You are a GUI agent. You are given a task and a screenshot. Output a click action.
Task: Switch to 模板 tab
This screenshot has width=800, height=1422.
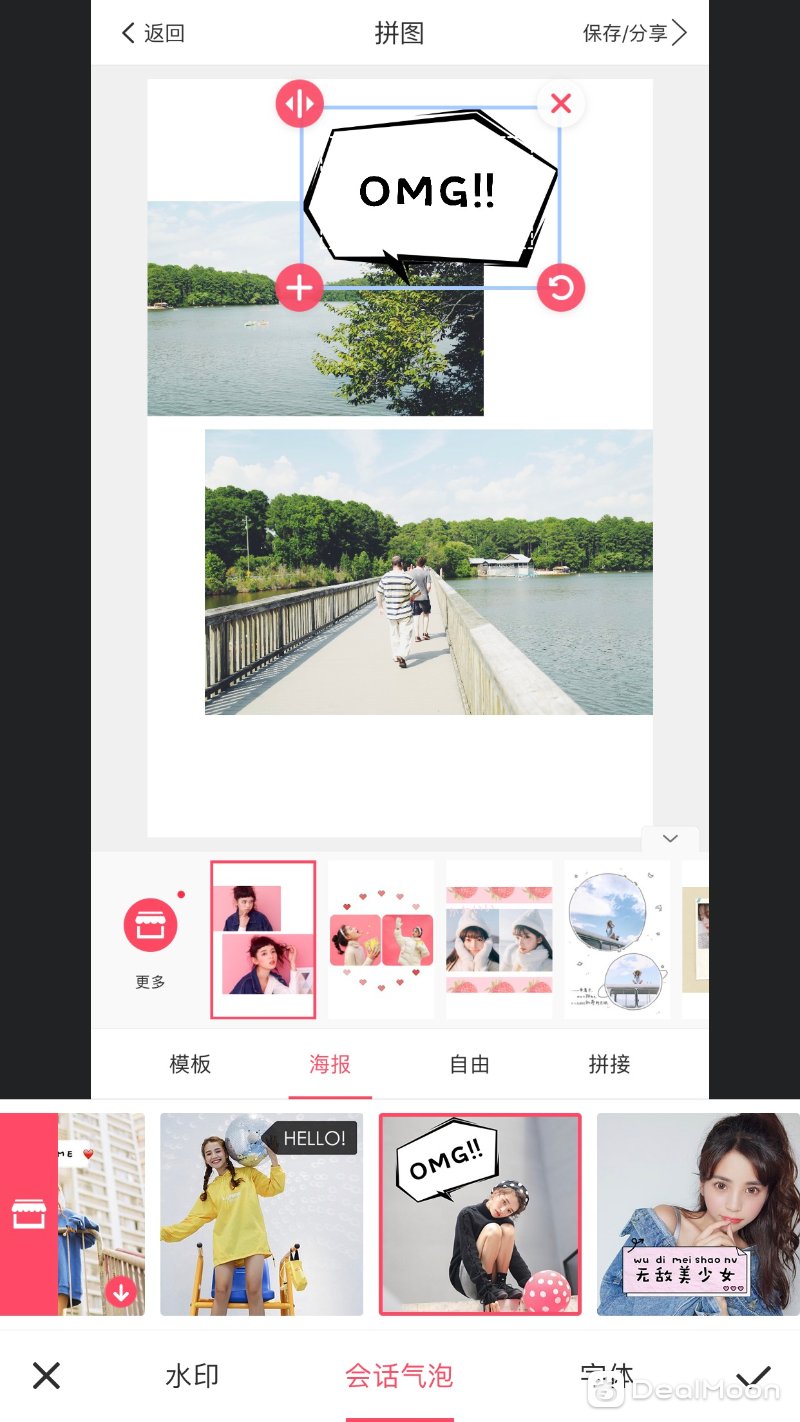coord(190,1065)
